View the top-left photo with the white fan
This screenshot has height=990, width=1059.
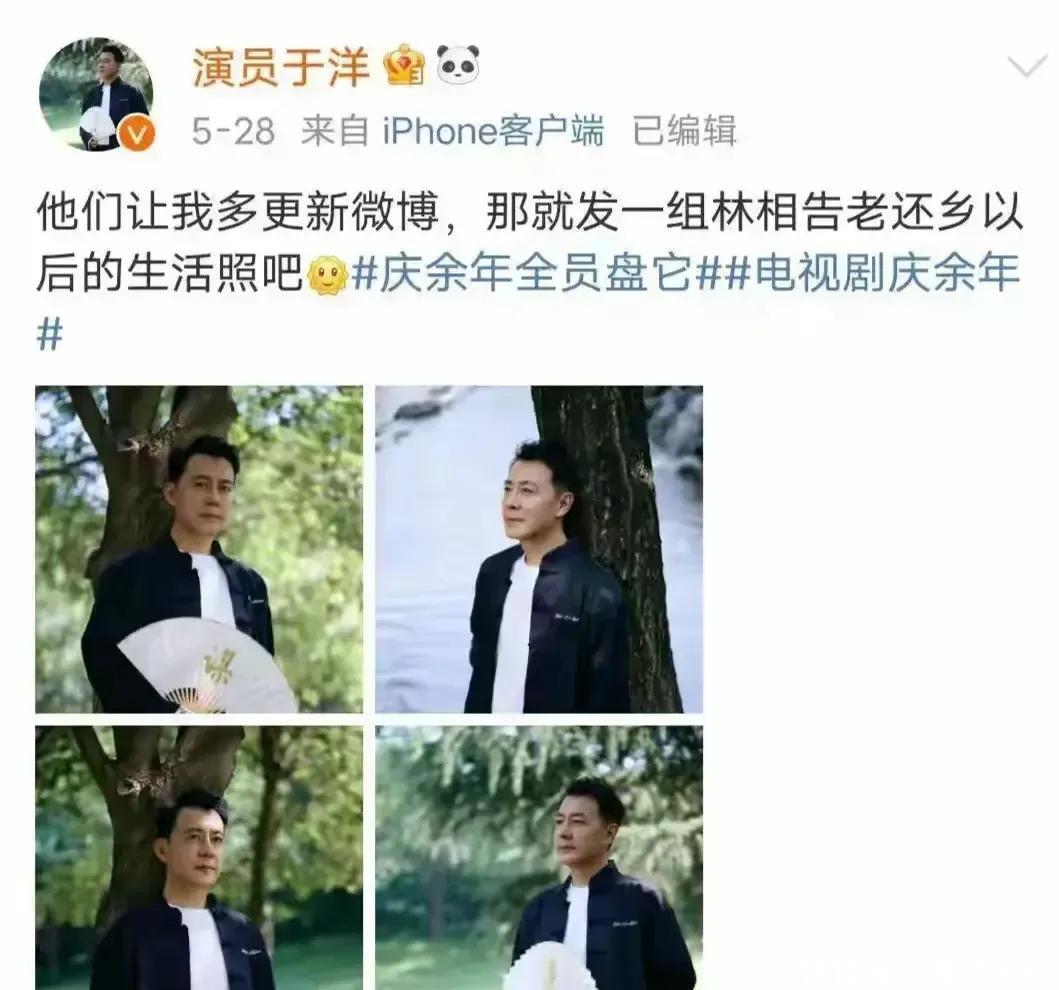coord(199,549)
